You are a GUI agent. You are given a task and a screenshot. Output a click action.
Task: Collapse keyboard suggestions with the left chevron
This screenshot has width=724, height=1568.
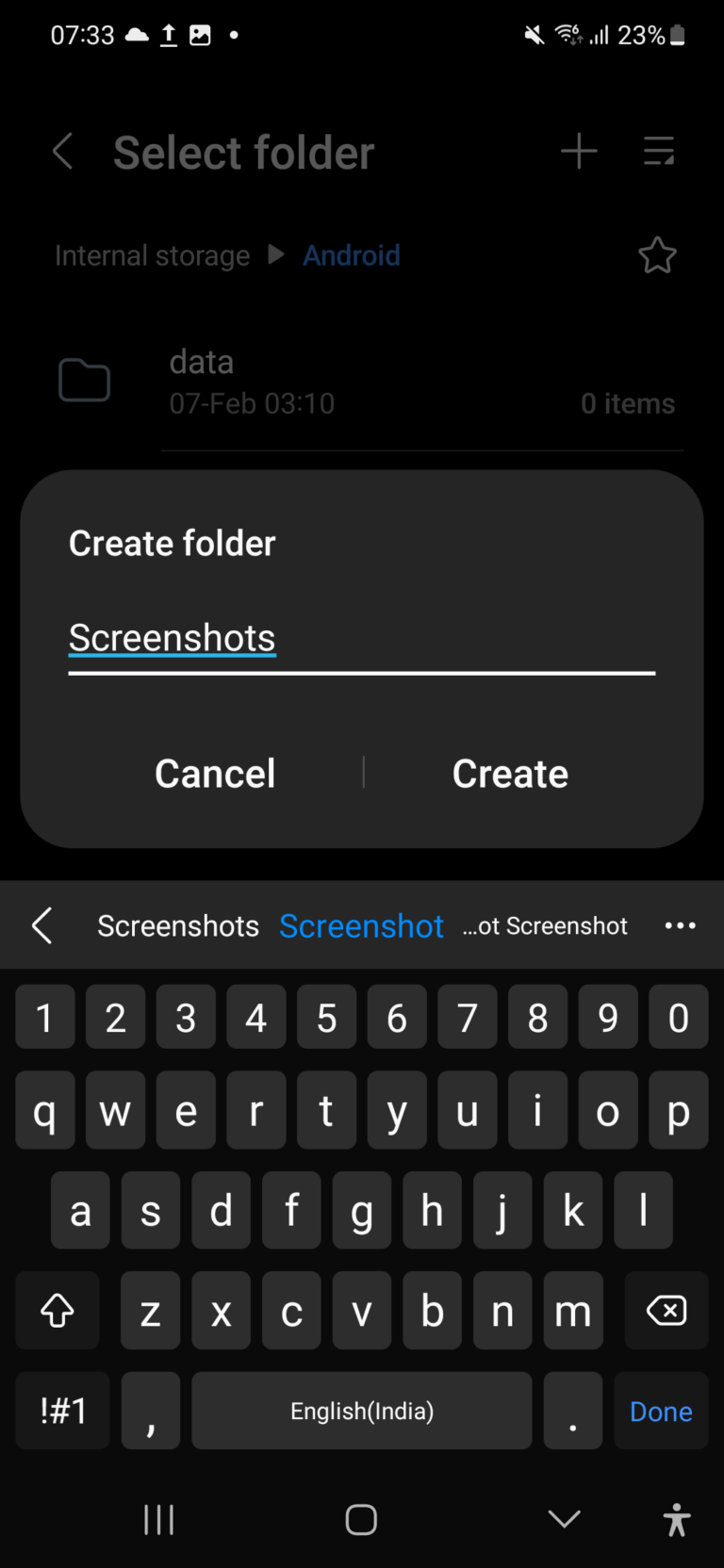tap(41, 925)
